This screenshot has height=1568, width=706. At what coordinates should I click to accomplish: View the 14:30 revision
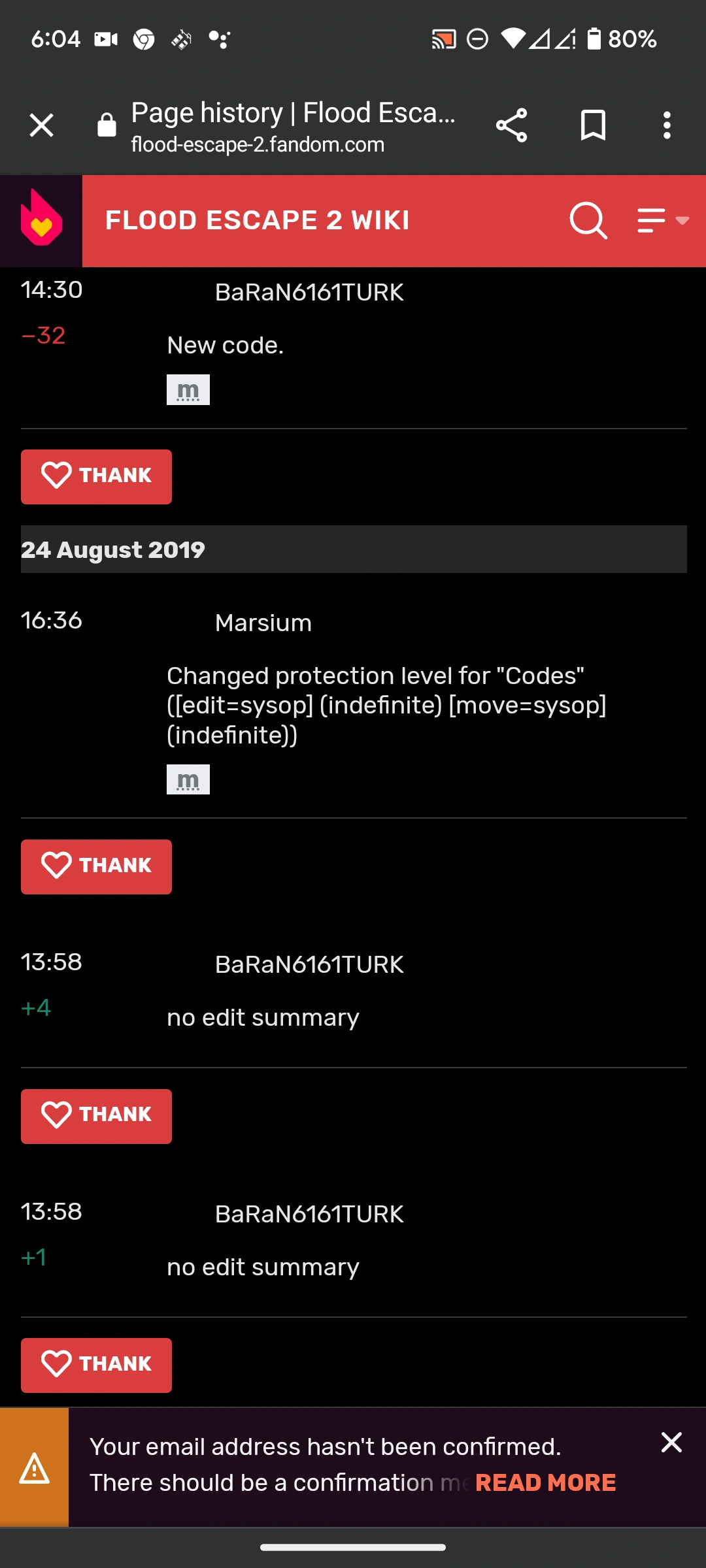52,290
